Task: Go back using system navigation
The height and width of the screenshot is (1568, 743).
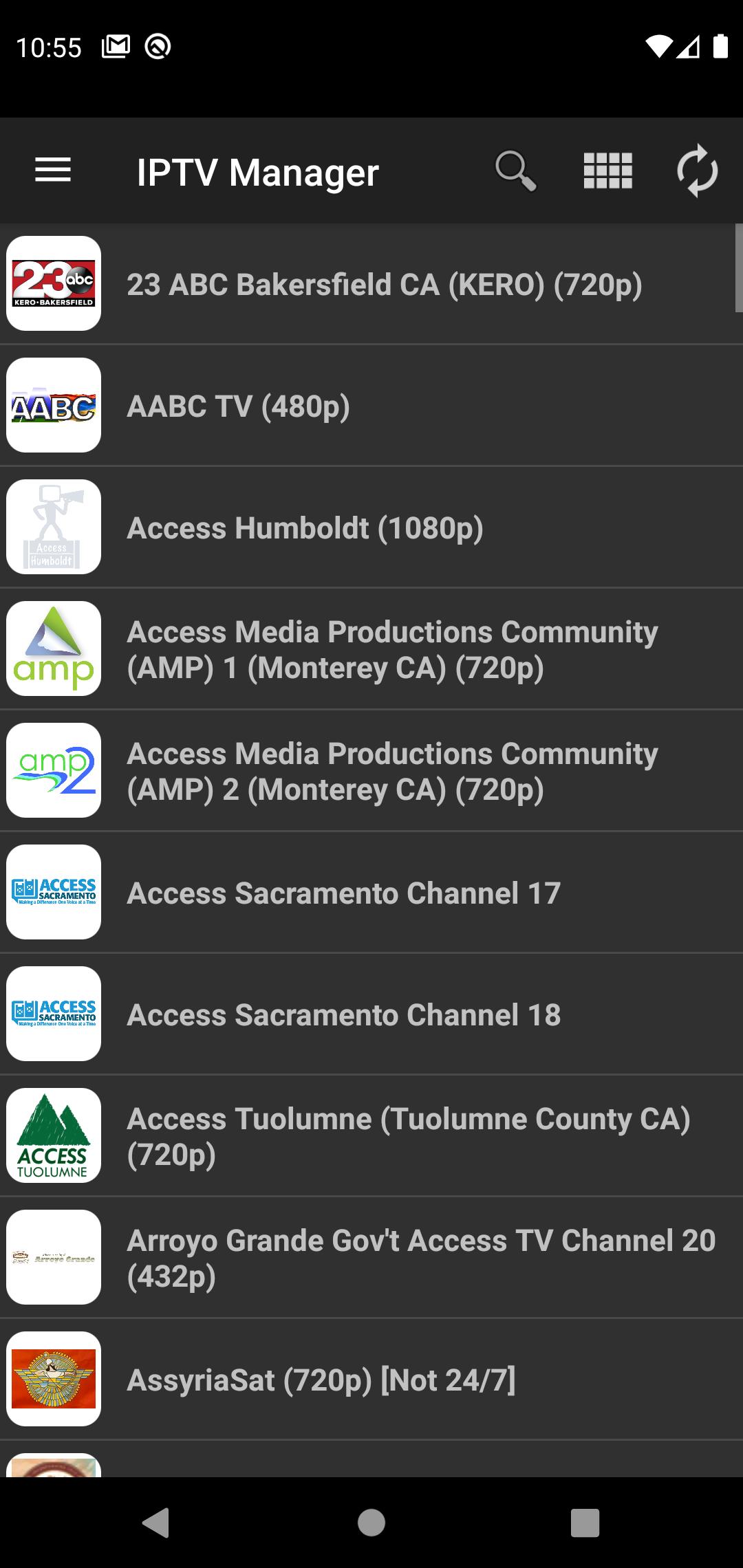Action: (x=156, y=1523)
